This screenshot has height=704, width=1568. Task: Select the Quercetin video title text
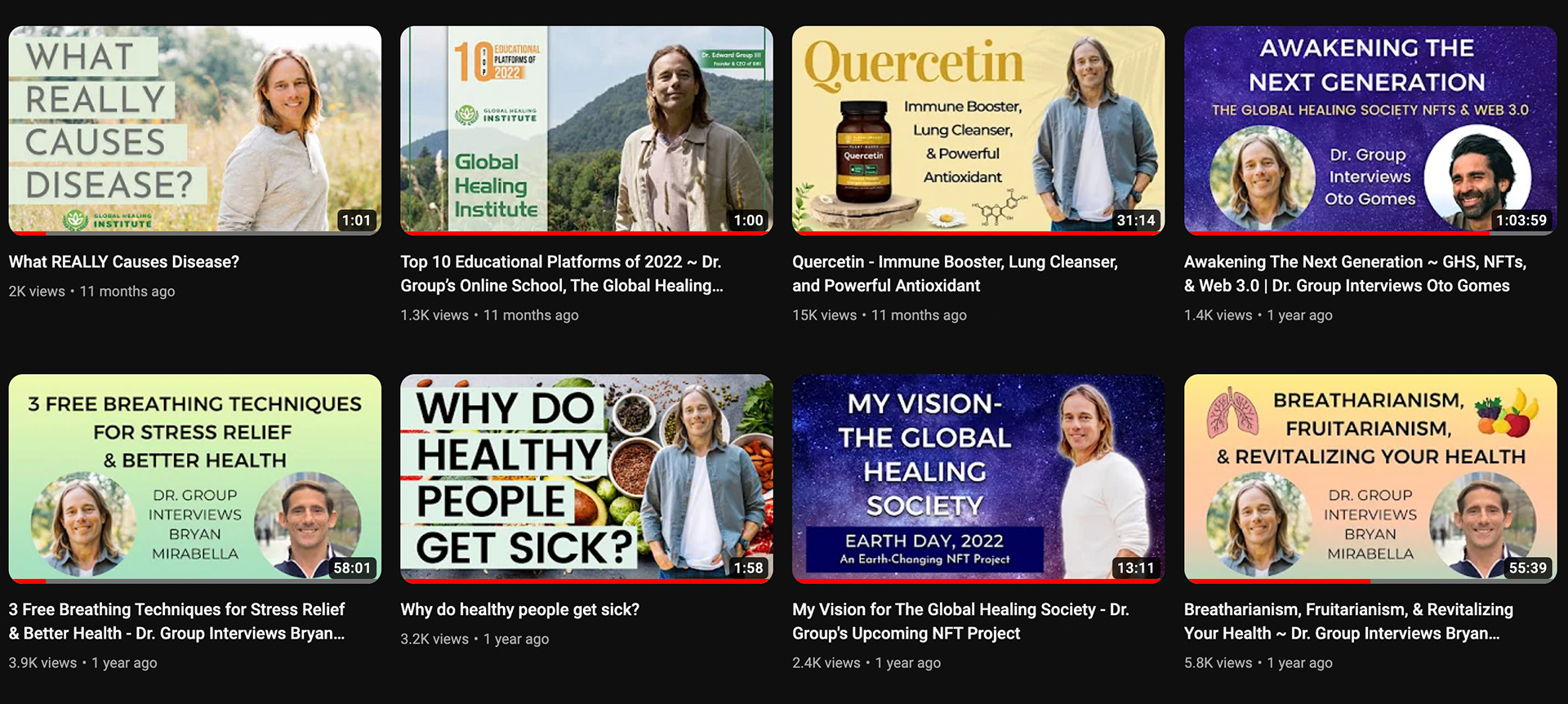pyautogui.click(x=955, y=274)
